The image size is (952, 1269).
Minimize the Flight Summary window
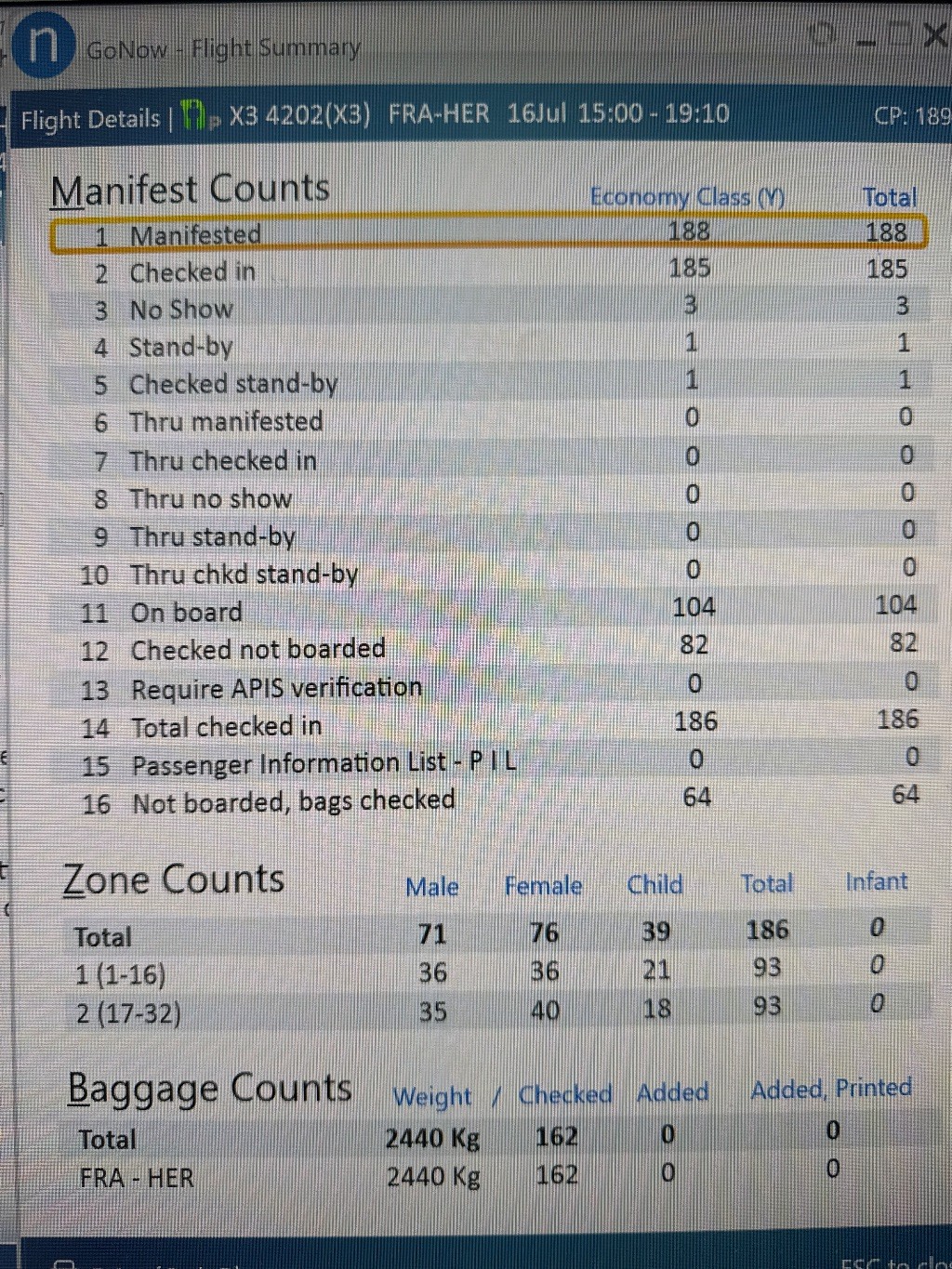[866, 39]
